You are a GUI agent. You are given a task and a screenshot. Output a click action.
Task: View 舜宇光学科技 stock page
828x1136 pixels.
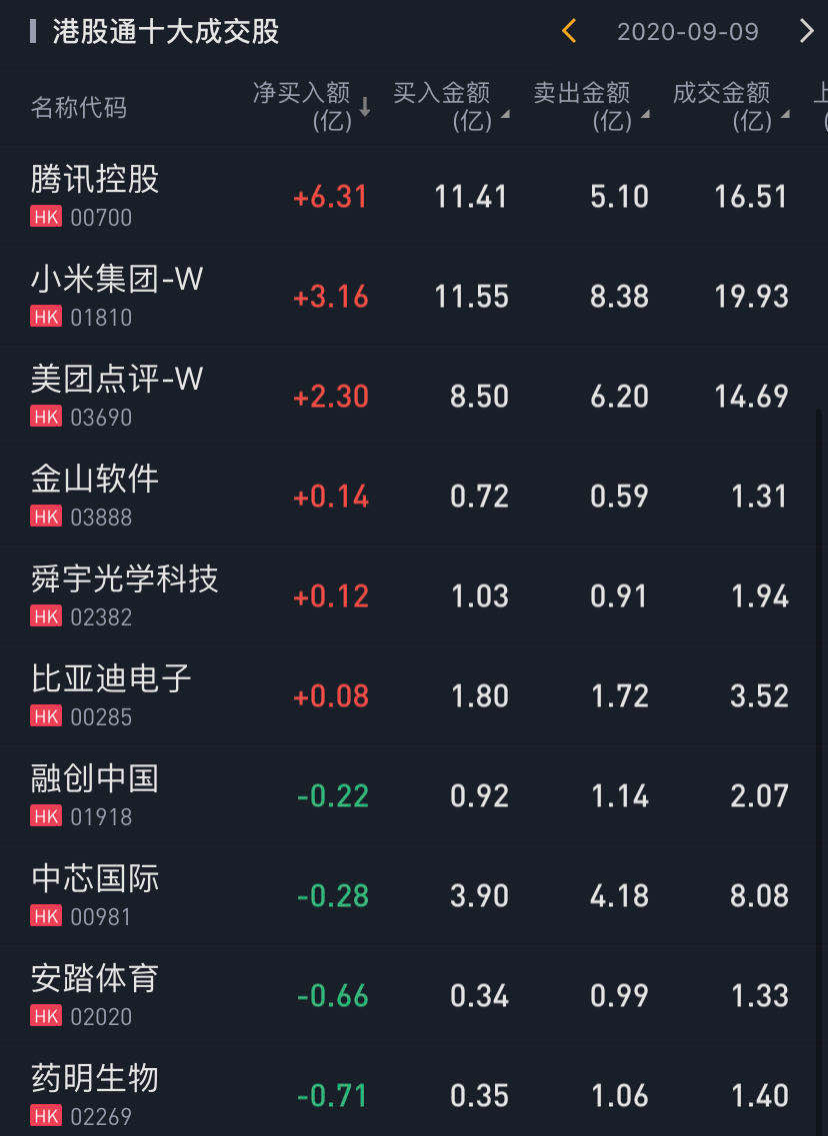click(124, 595)
